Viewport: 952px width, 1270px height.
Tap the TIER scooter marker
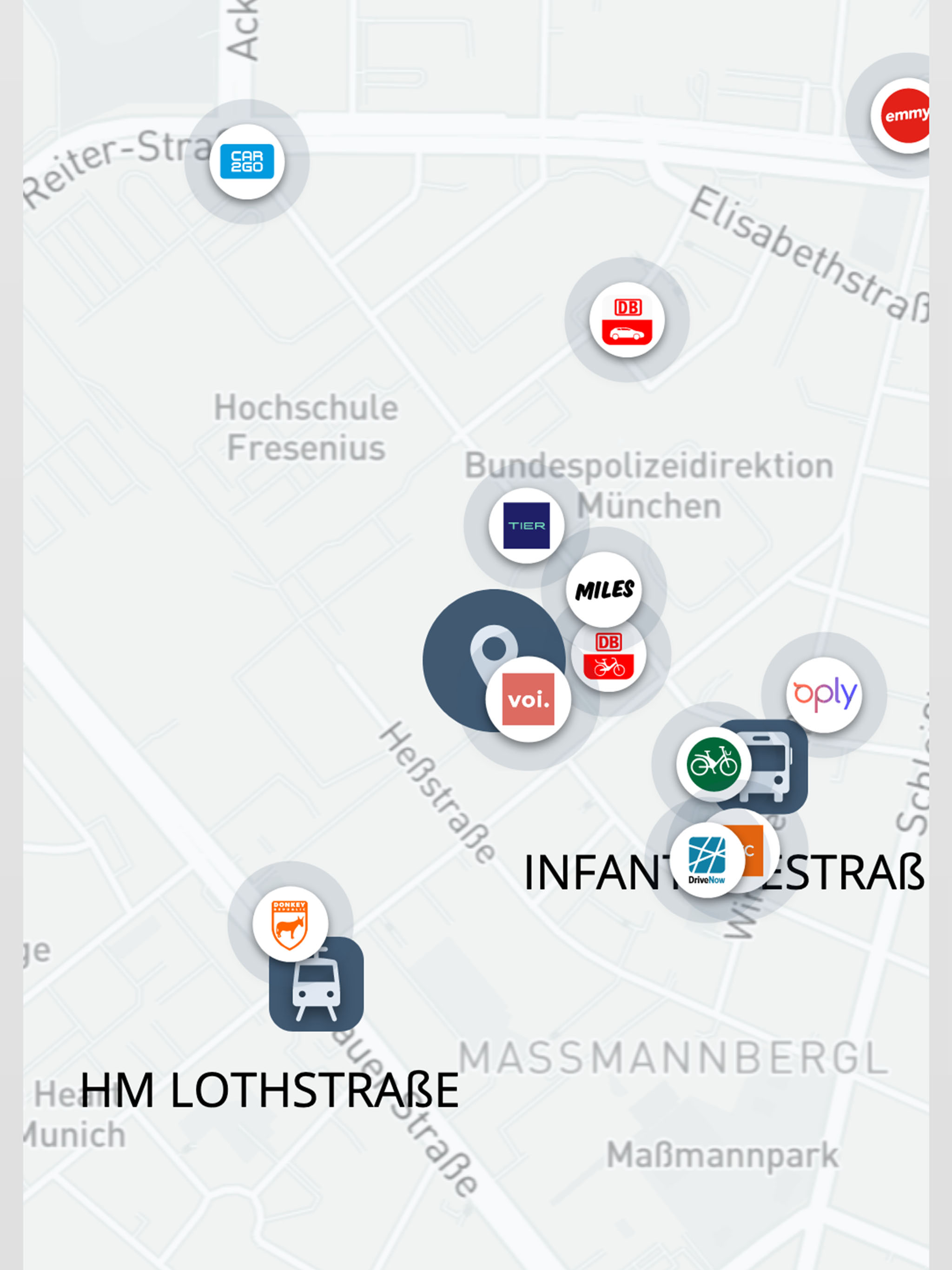tap(526, 525)
